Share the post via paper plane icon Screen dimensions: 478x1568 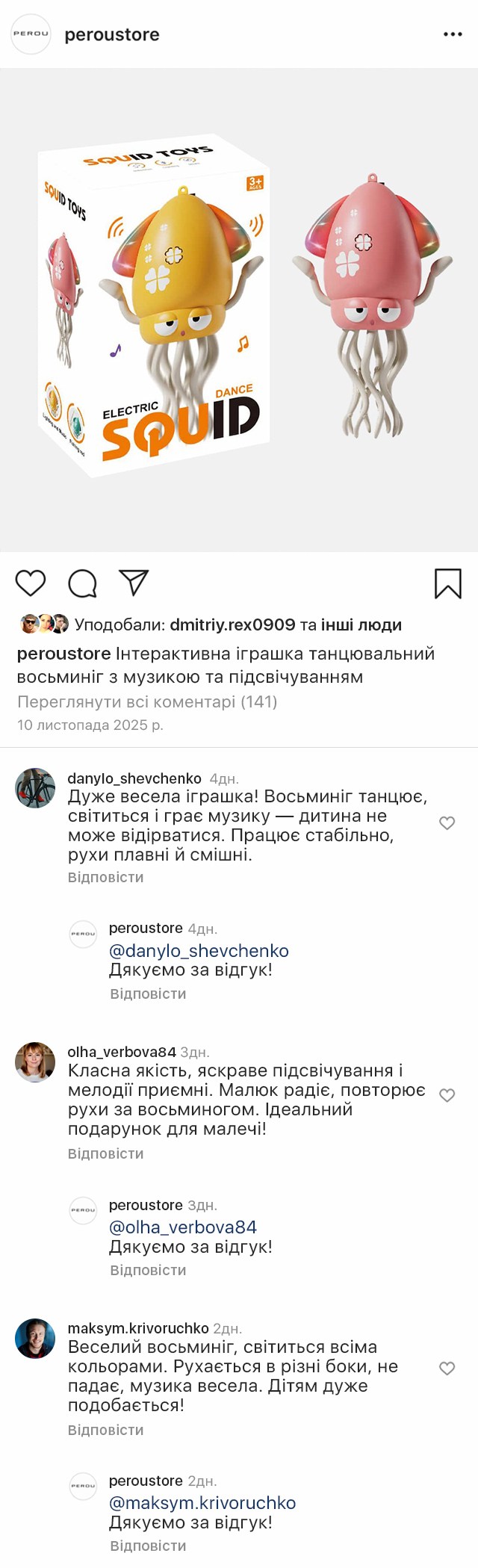coord(134,583)
